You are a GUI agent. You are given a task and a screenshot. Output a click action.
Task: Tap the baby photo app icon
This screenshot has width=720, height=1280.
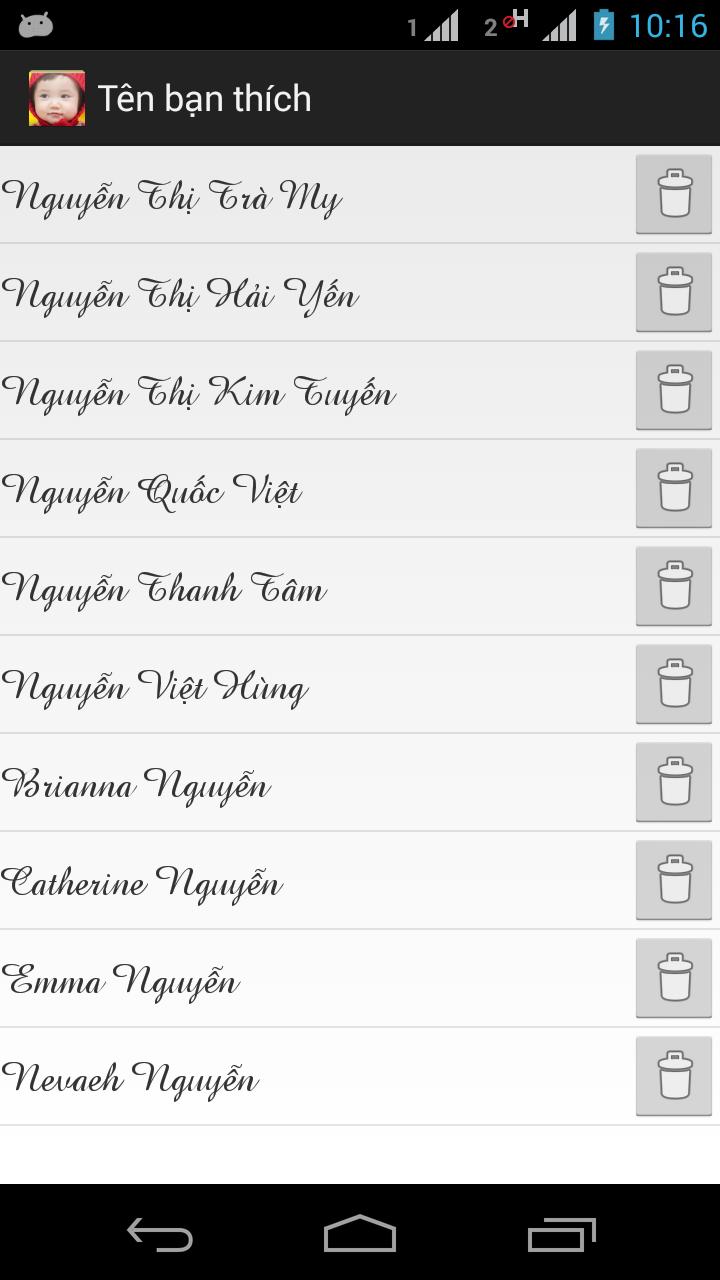click(57, 98)
